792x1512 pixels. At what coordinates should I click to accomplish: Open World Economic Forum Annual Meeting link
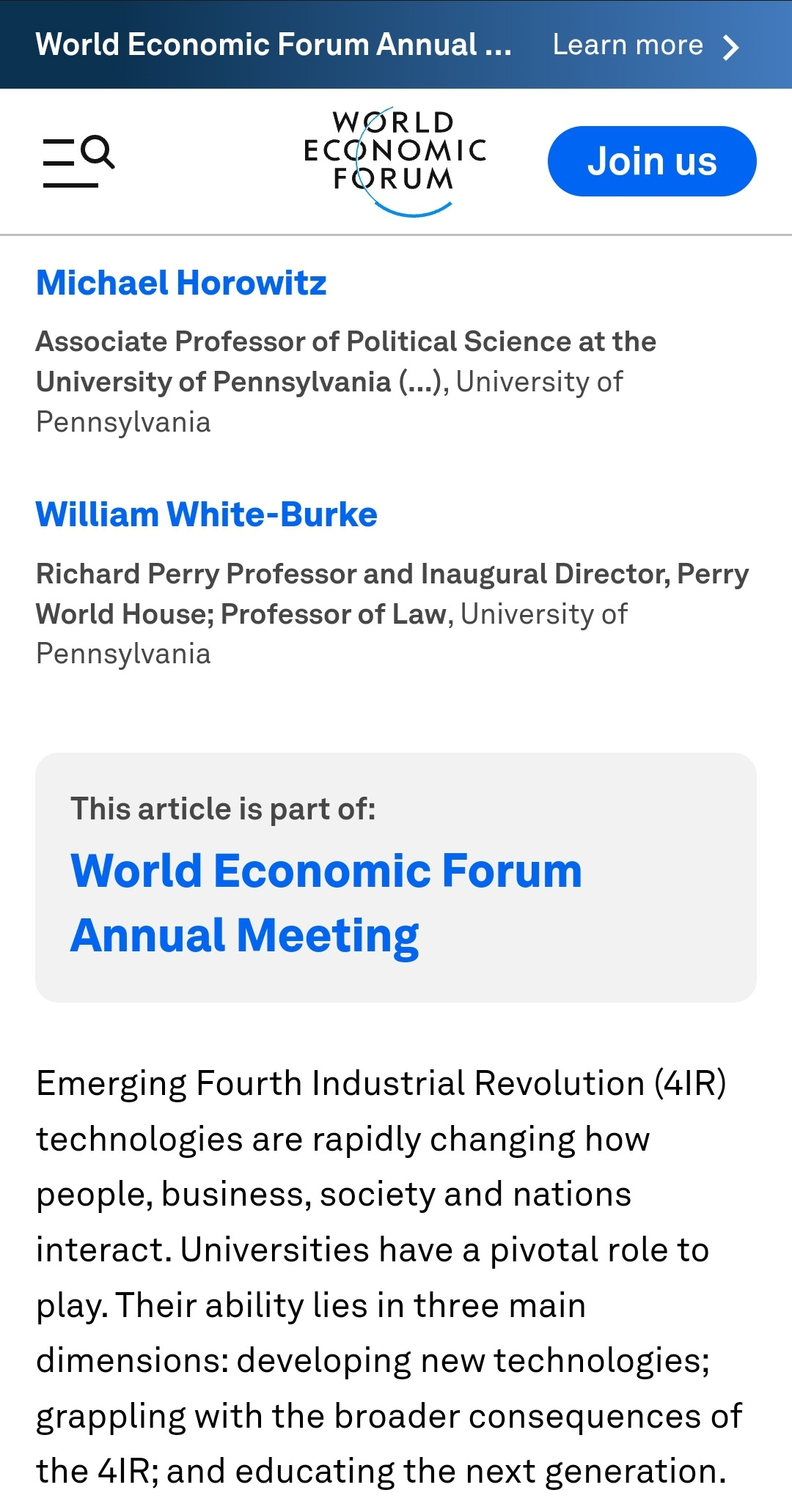[326, 903]
